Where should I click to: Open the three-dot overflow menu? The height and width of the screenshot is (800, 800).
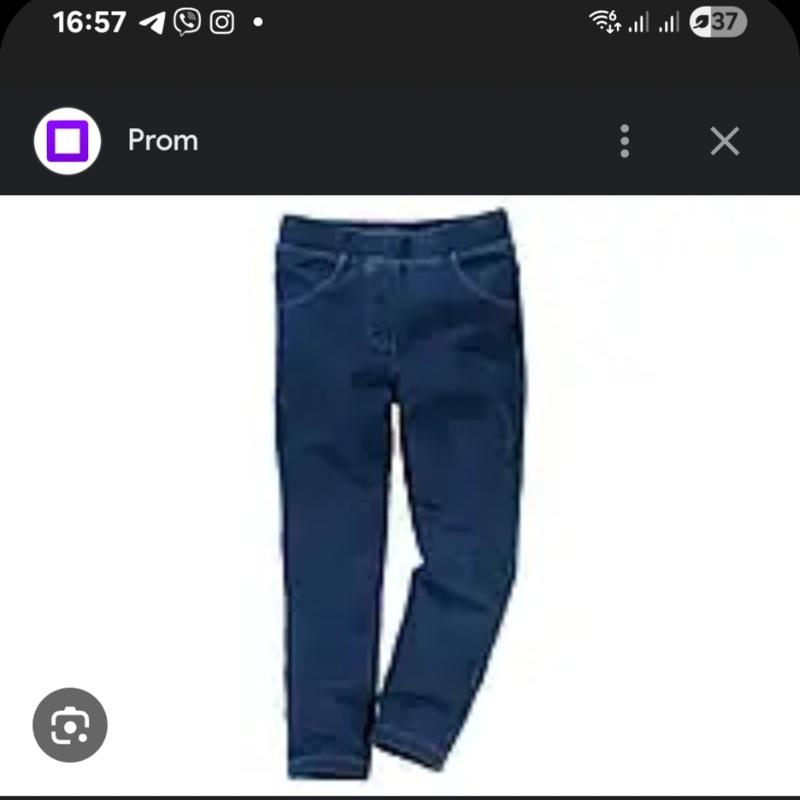624,141
